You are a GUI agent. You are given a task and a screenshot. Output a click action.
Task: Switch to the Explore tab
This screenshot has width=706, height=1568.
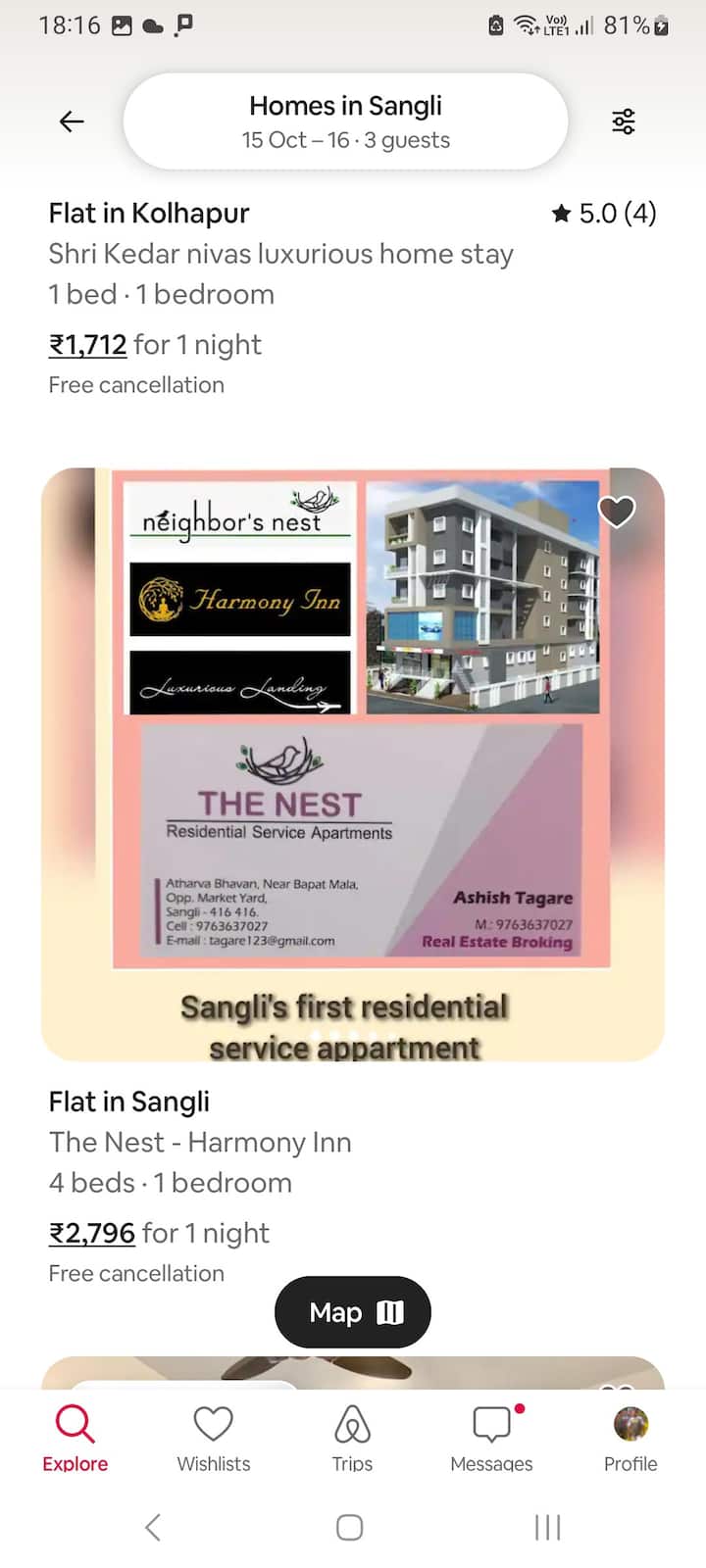tap(75, 1438)
